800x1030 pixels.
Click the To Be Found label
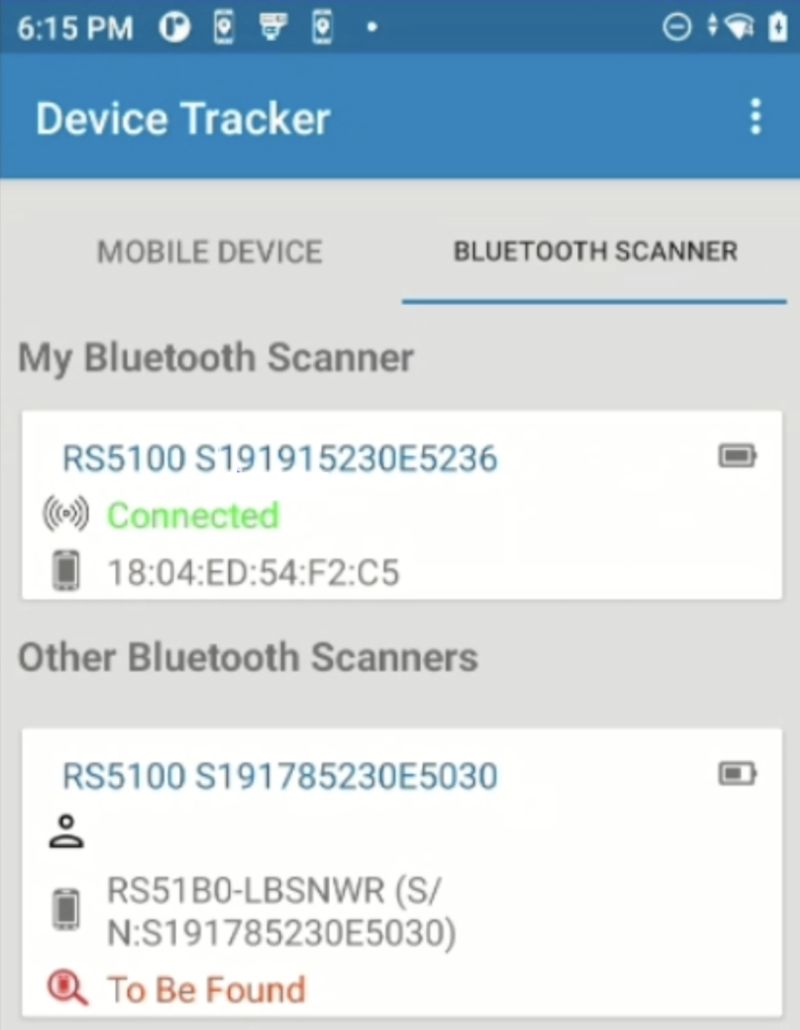[205, 988]
